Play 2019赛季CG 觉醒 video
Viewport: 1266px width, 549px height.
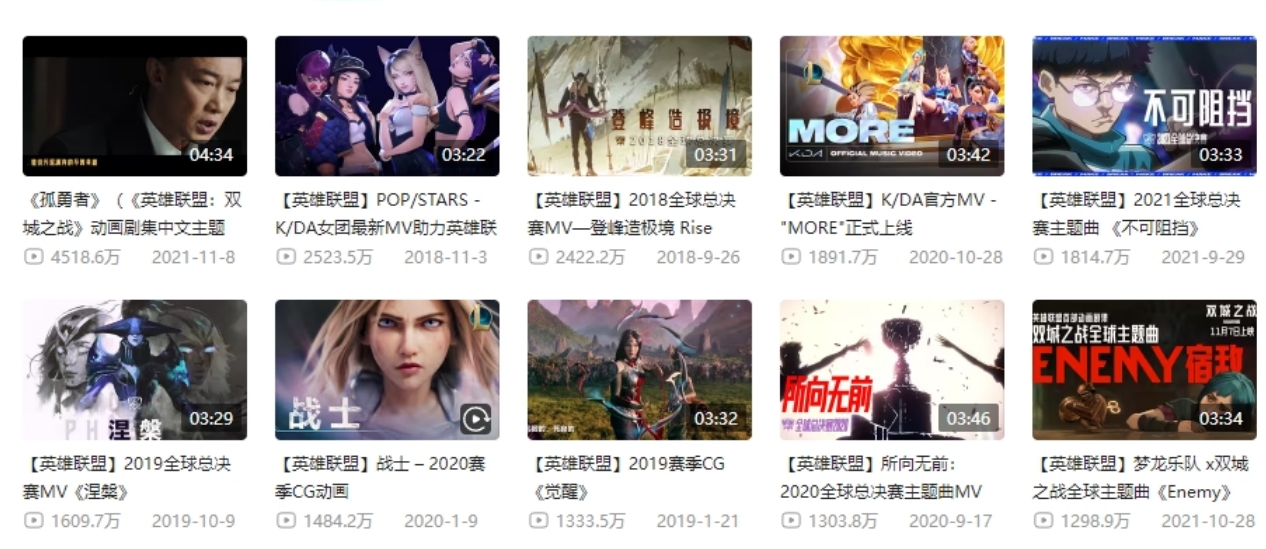(x=639, y=369)
